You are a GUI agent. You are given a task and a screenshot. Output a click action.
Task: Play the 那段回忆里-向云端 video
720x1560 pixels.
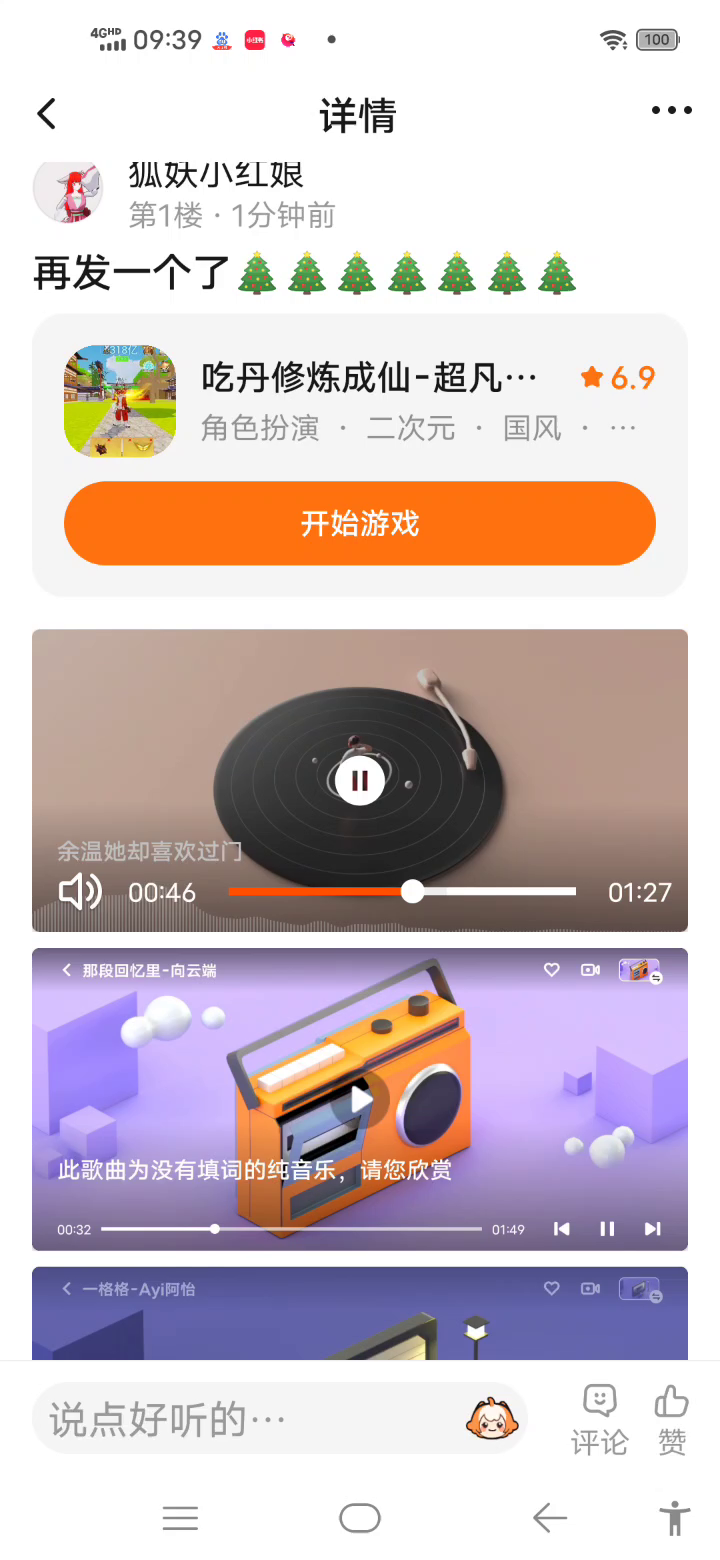(360, 1100)
